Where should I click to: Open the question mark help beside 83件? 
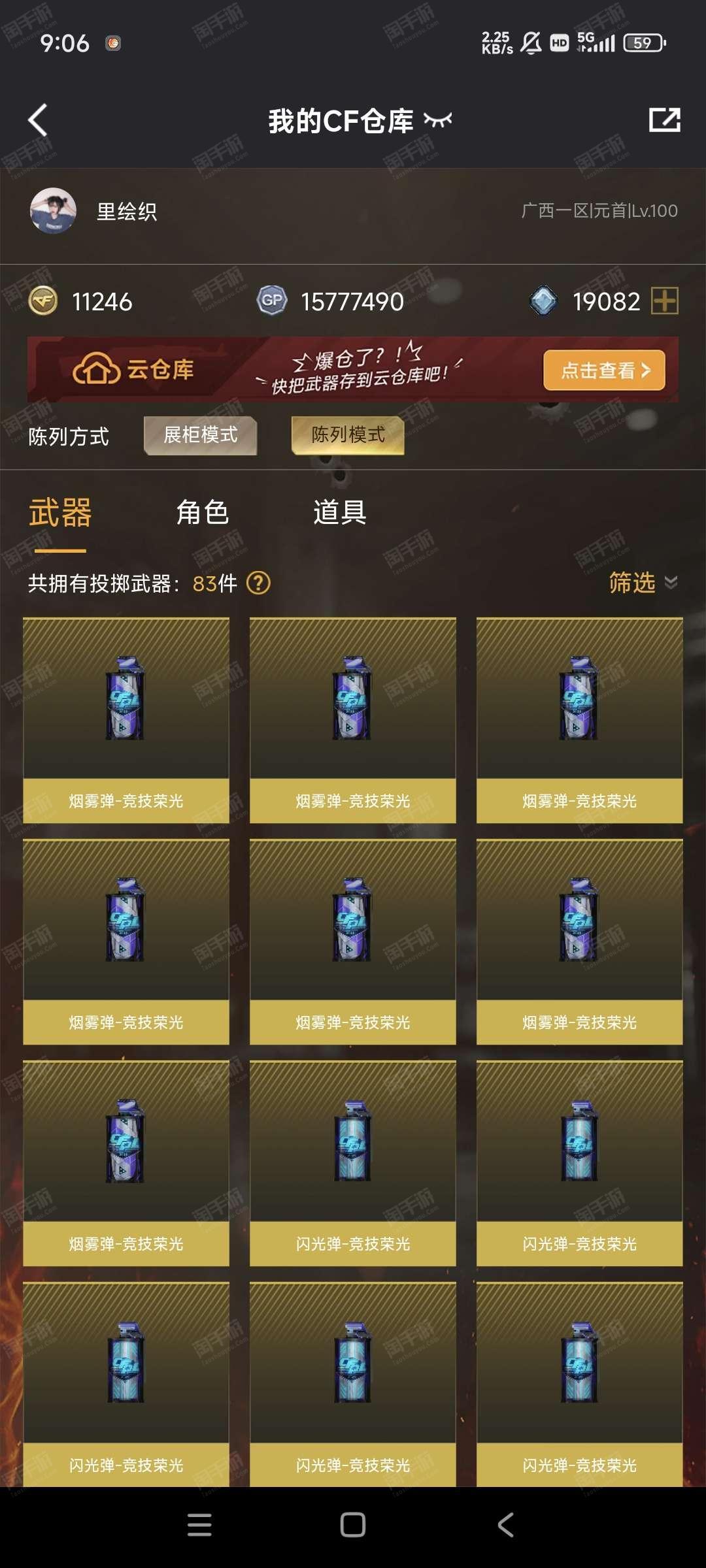pyautogui.click(x=258, y=583)
